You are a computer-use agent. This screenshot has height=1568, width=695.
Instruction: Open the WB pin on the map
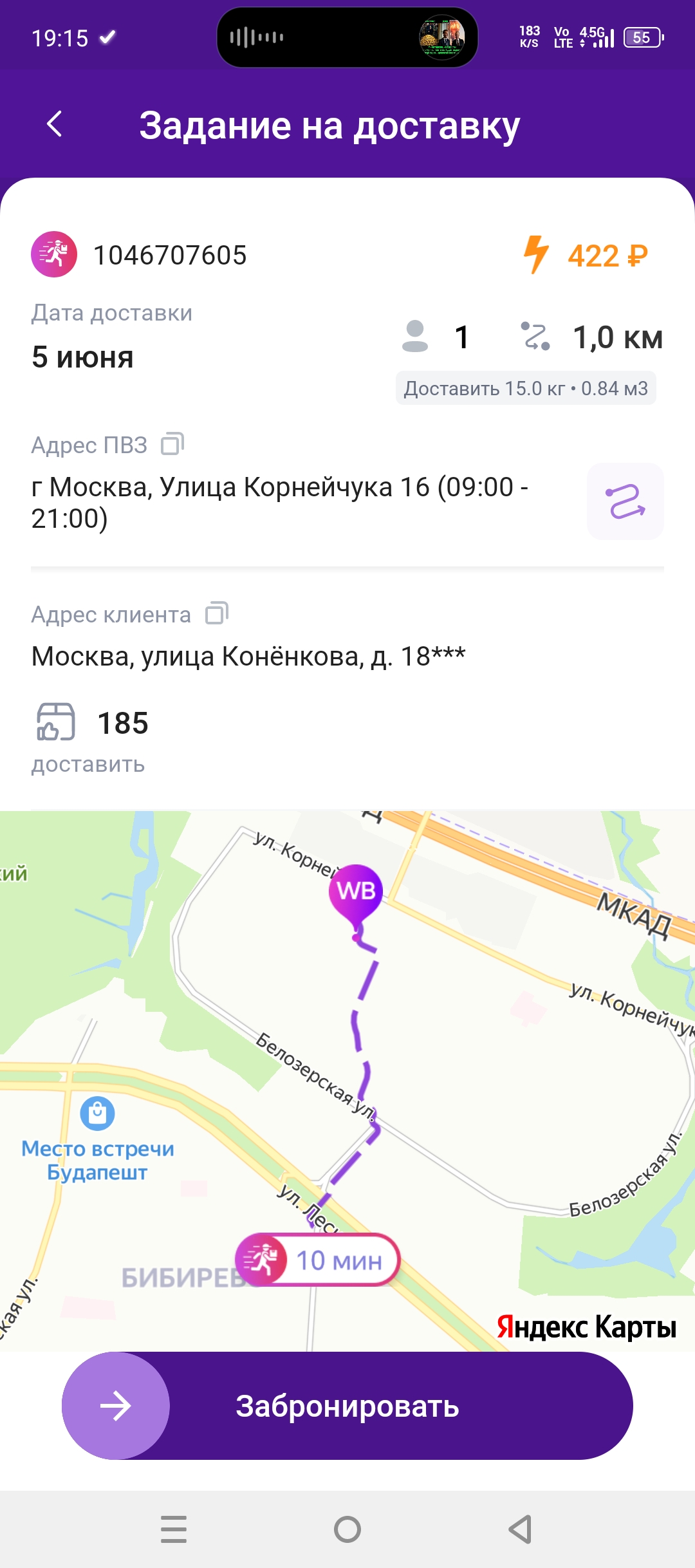[x=356, y=893]
